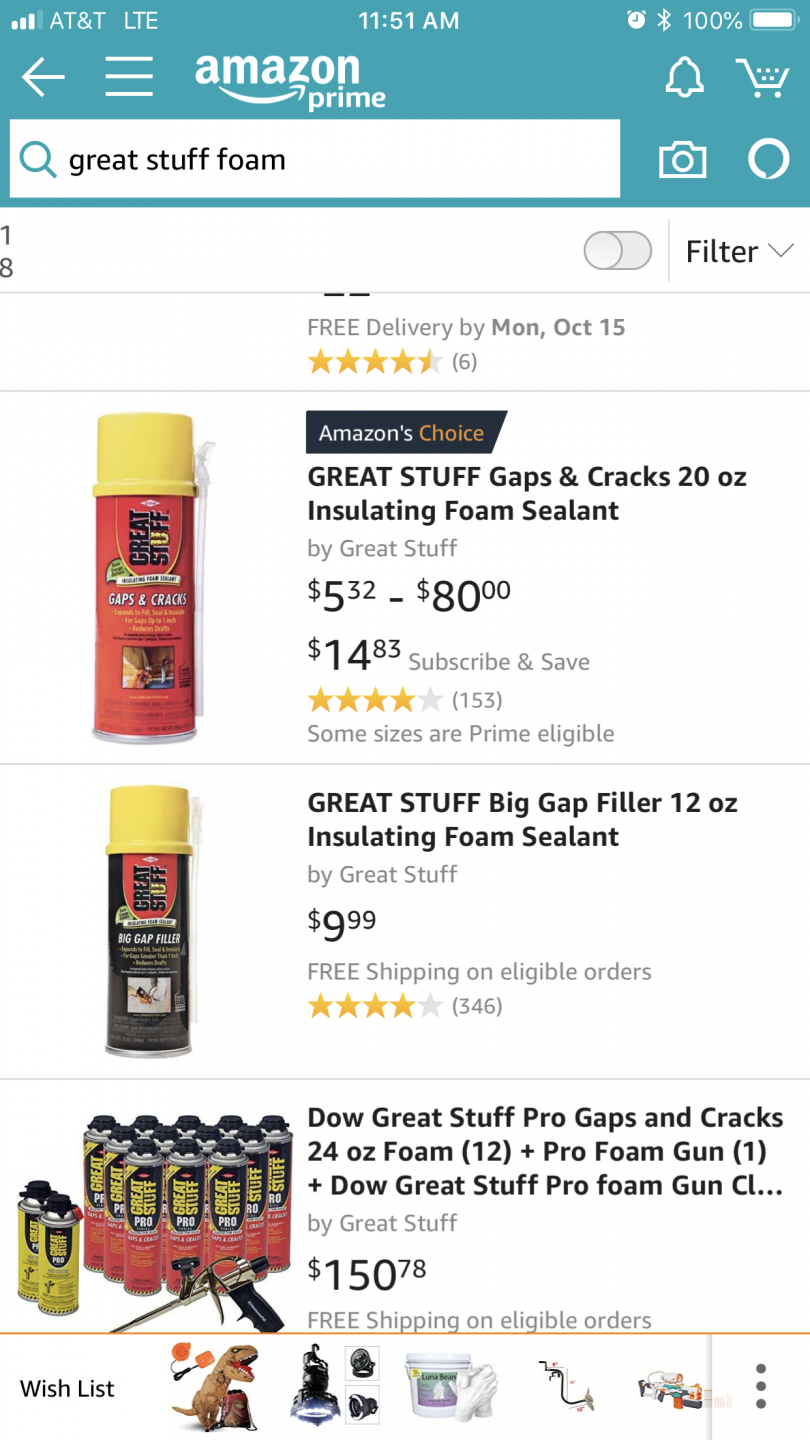Open the Wish List label
810x1440 pixels.
click(x=67, y=1388)
